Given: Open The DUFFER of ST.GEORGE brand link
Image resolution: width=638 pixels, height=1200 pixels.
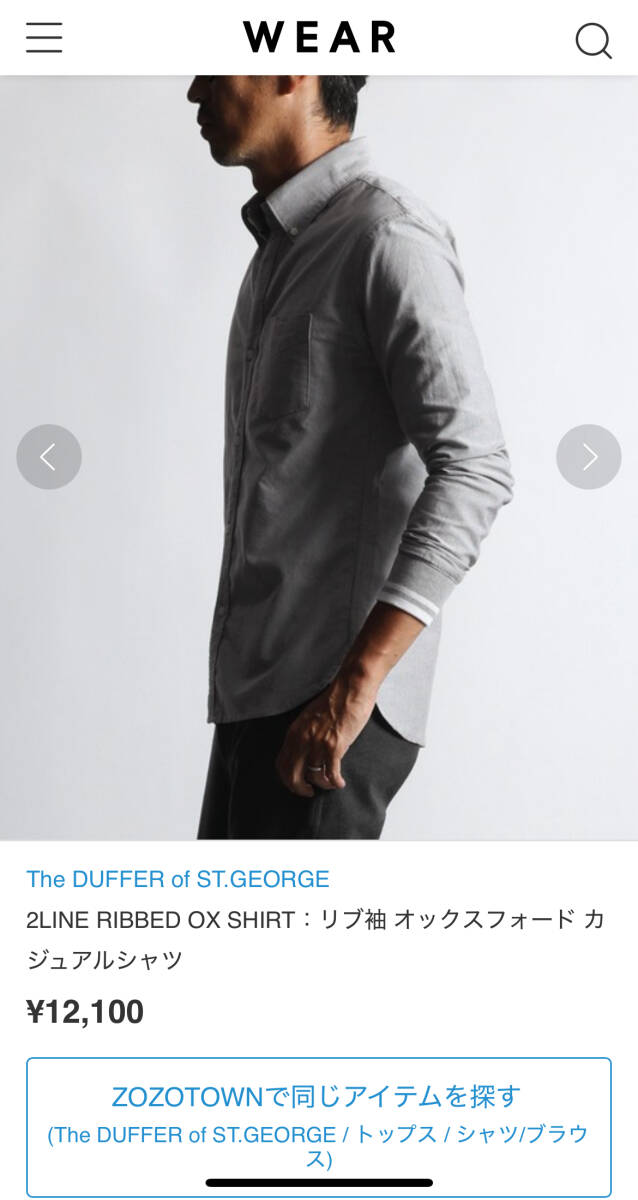Looking at the screenshot, I should [178, 879].
